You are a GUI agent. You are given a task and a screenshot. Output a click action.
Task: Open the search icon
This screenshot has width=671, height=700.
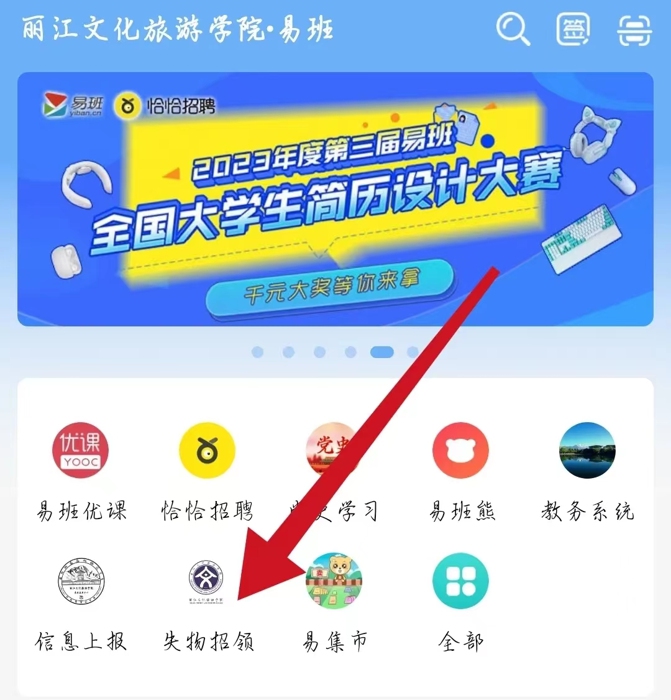pyautogui.click(x=513, y=28)
